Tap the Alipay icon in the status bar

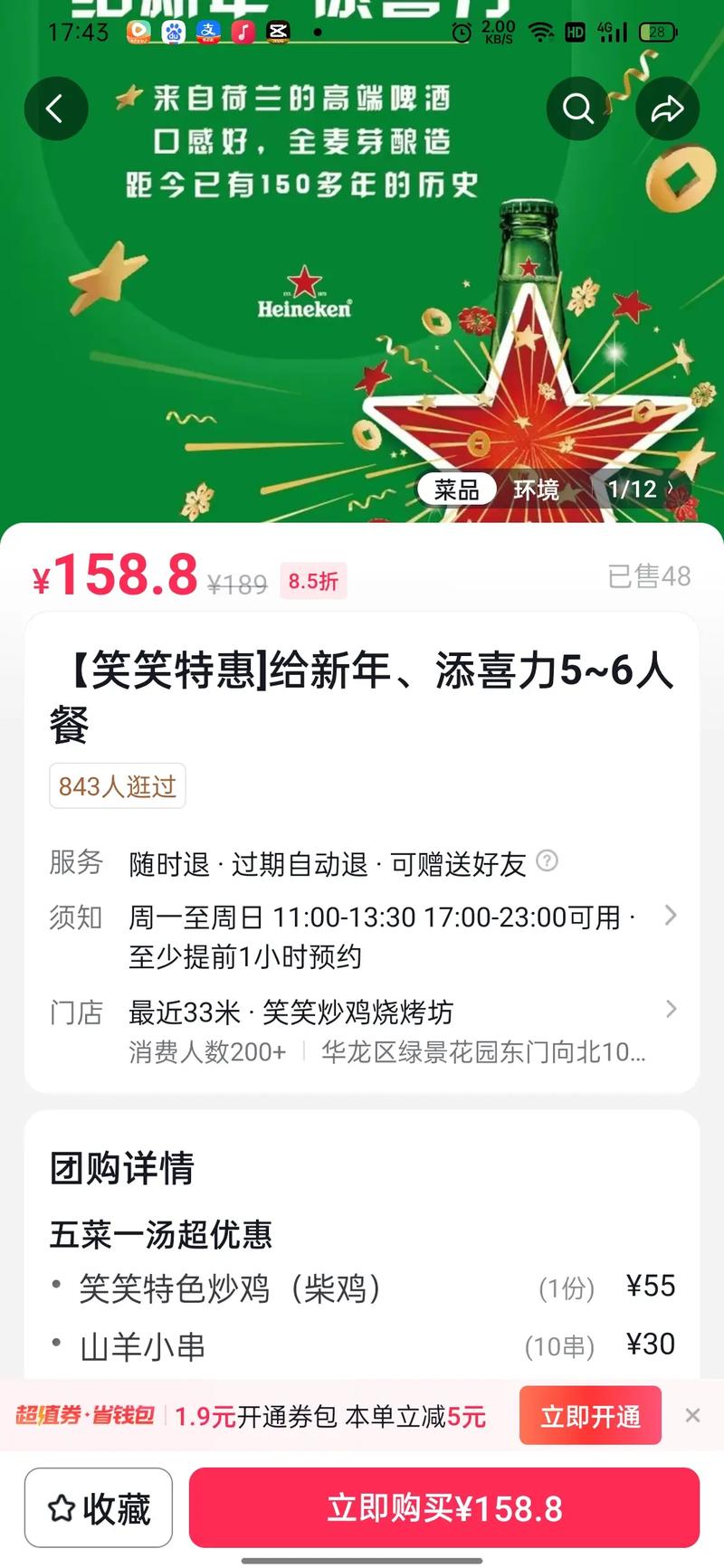[206, 32]
